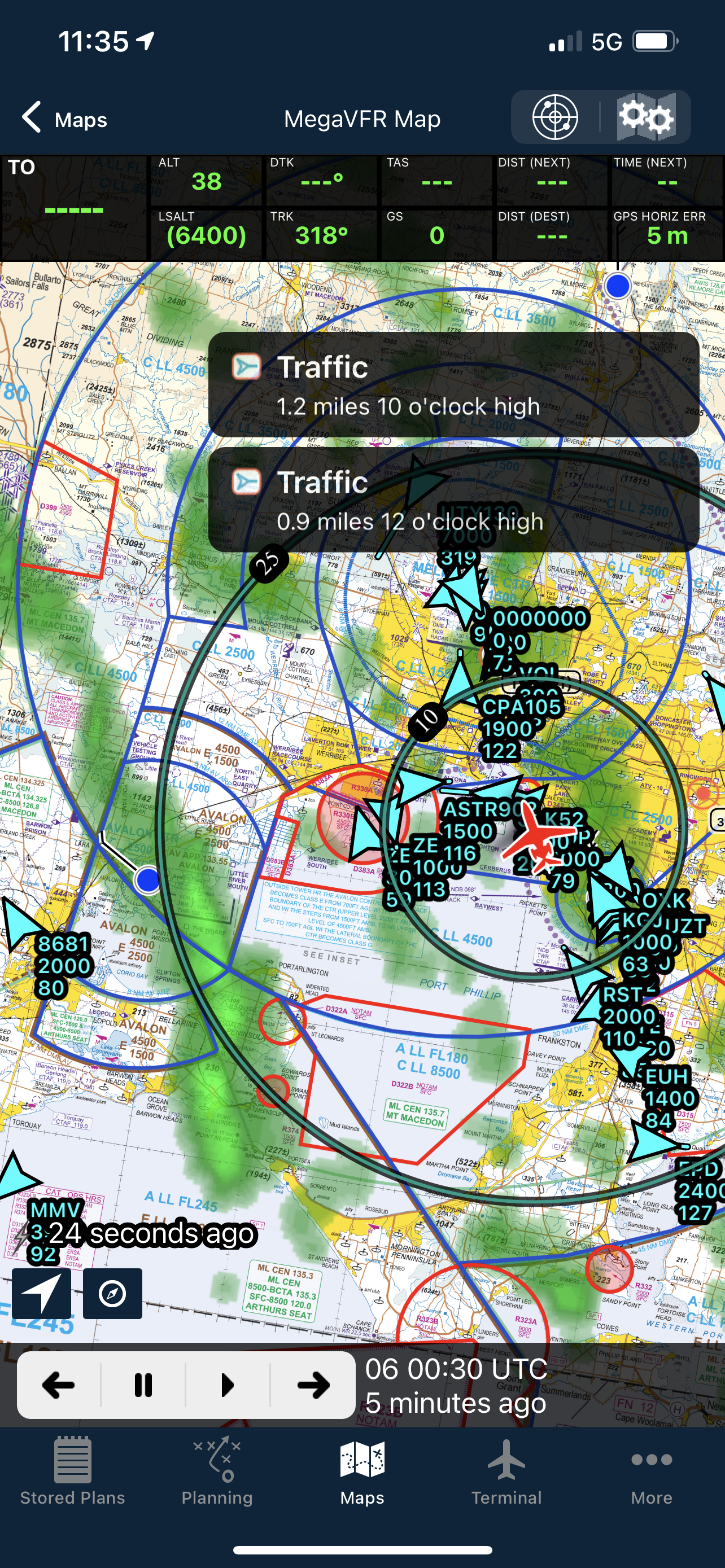Tap the compass orientation button
Viewport: 725px width, 1568px height.
click(x=112, y=1294)
